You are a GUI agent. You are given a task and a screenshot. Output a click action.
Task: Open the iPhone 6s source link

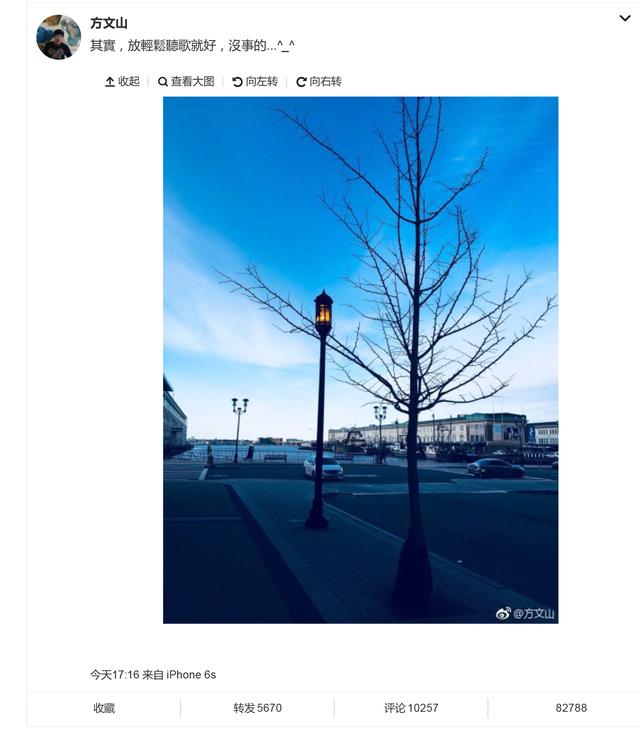191,675
